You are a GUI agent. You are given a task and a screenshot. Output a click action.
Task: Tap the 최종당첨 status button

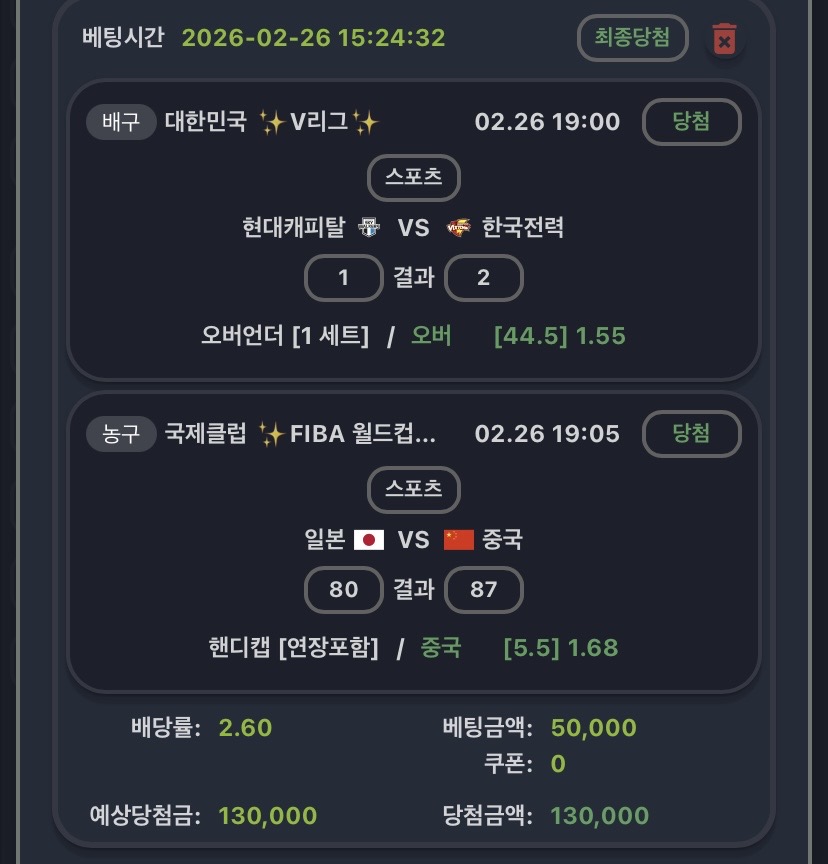pos(633,38)
